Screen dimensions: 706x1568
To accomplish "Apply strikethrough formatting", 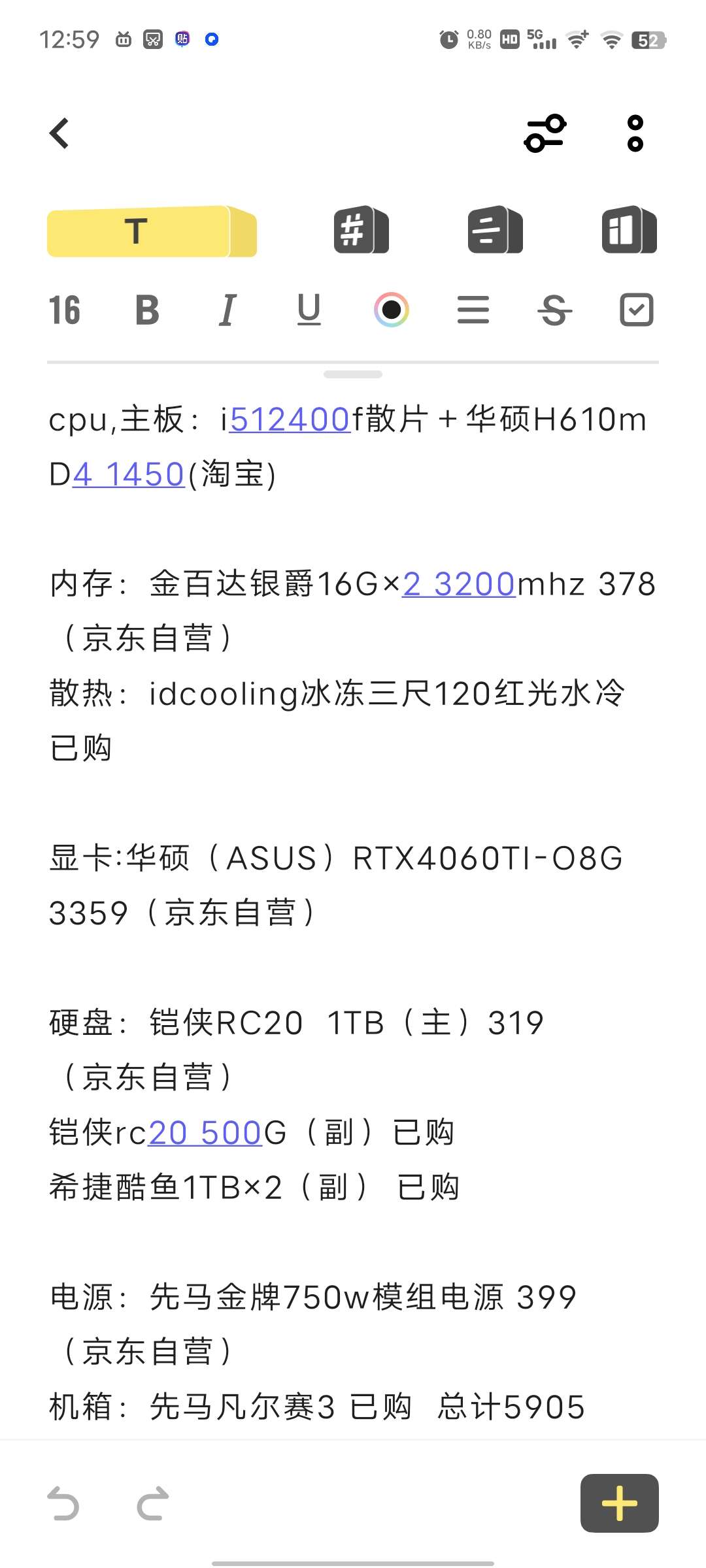I will (554, 310).
